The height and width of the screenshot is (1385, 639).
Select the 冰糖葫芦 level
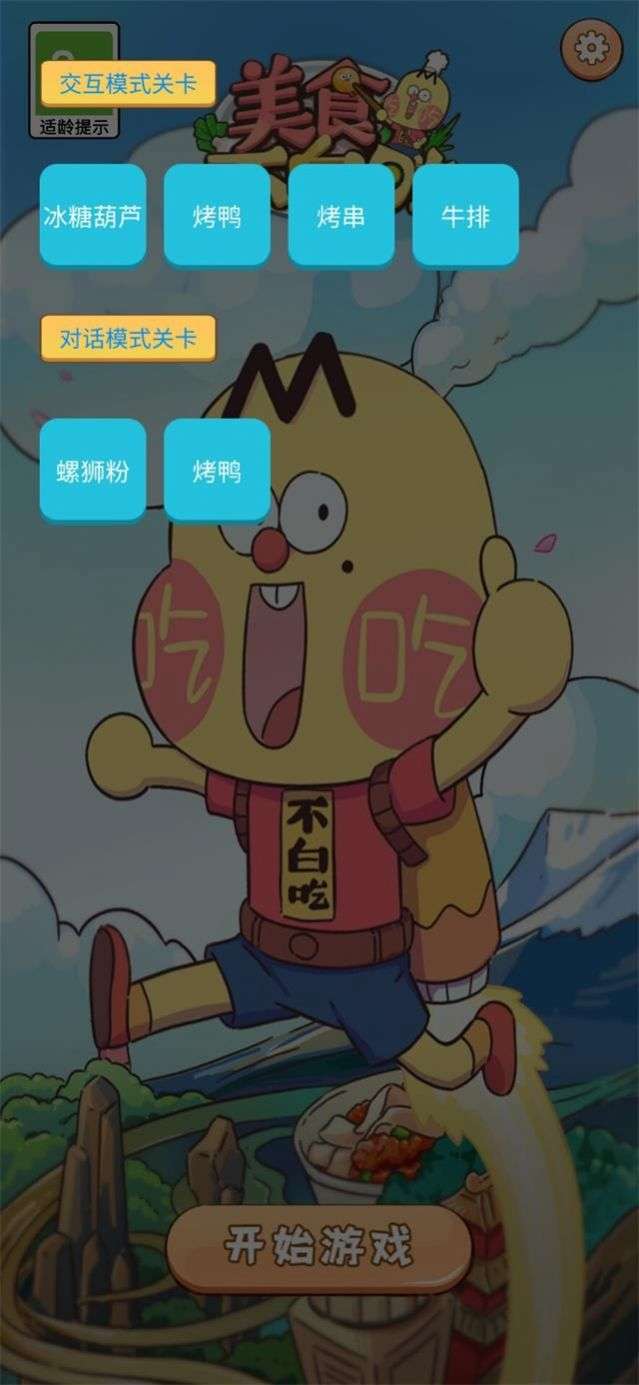(93, 215)
